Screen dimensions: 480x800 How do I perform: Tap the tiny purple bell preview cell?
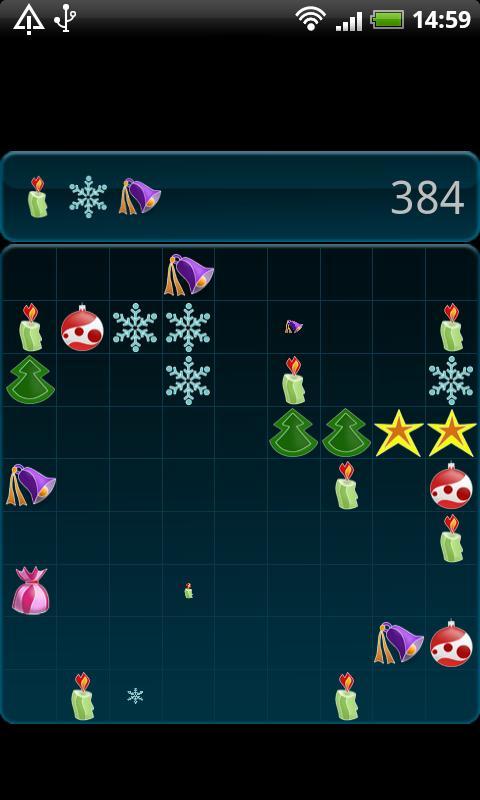coord(293,327)
